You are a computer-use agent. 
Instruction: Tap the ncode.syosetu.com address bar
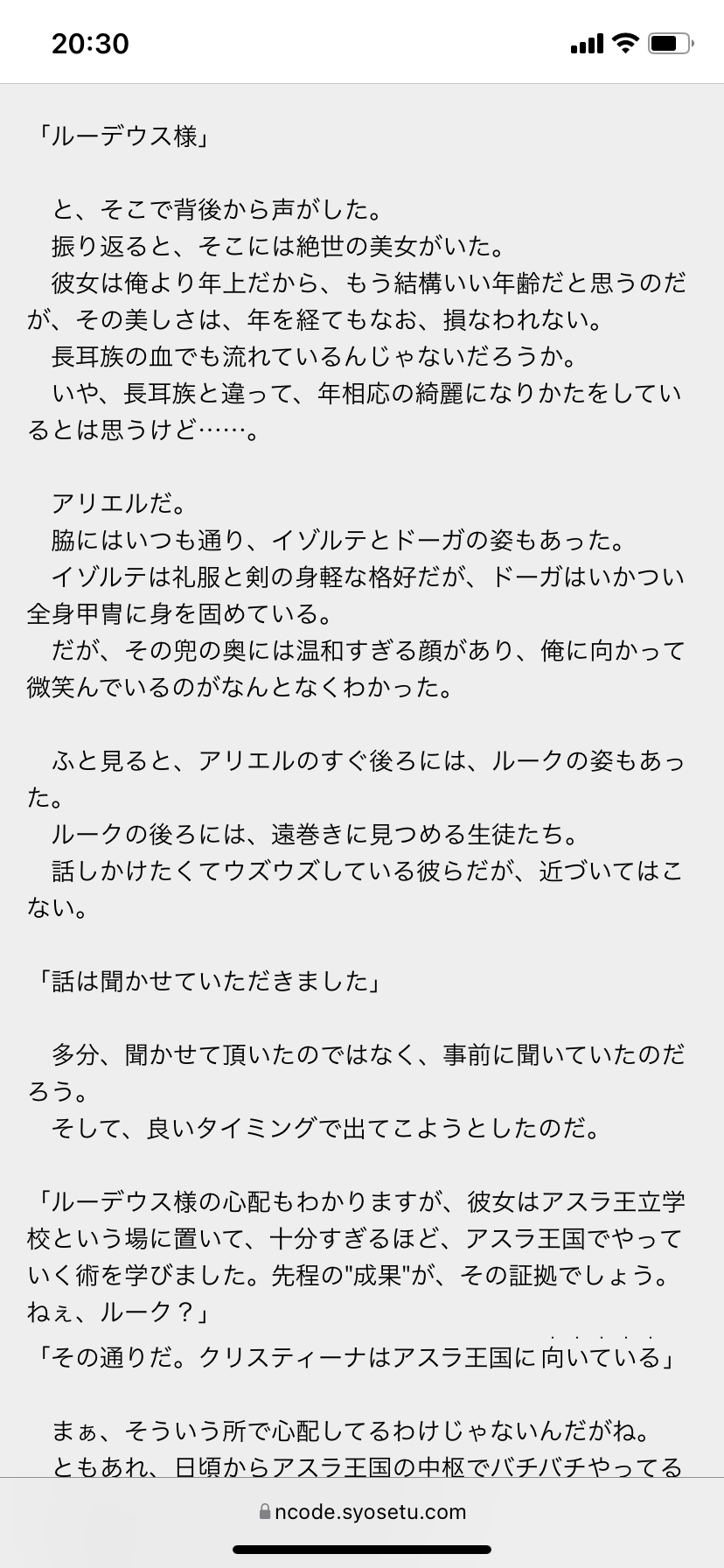pyautogui.click(x=362, y=1511)
